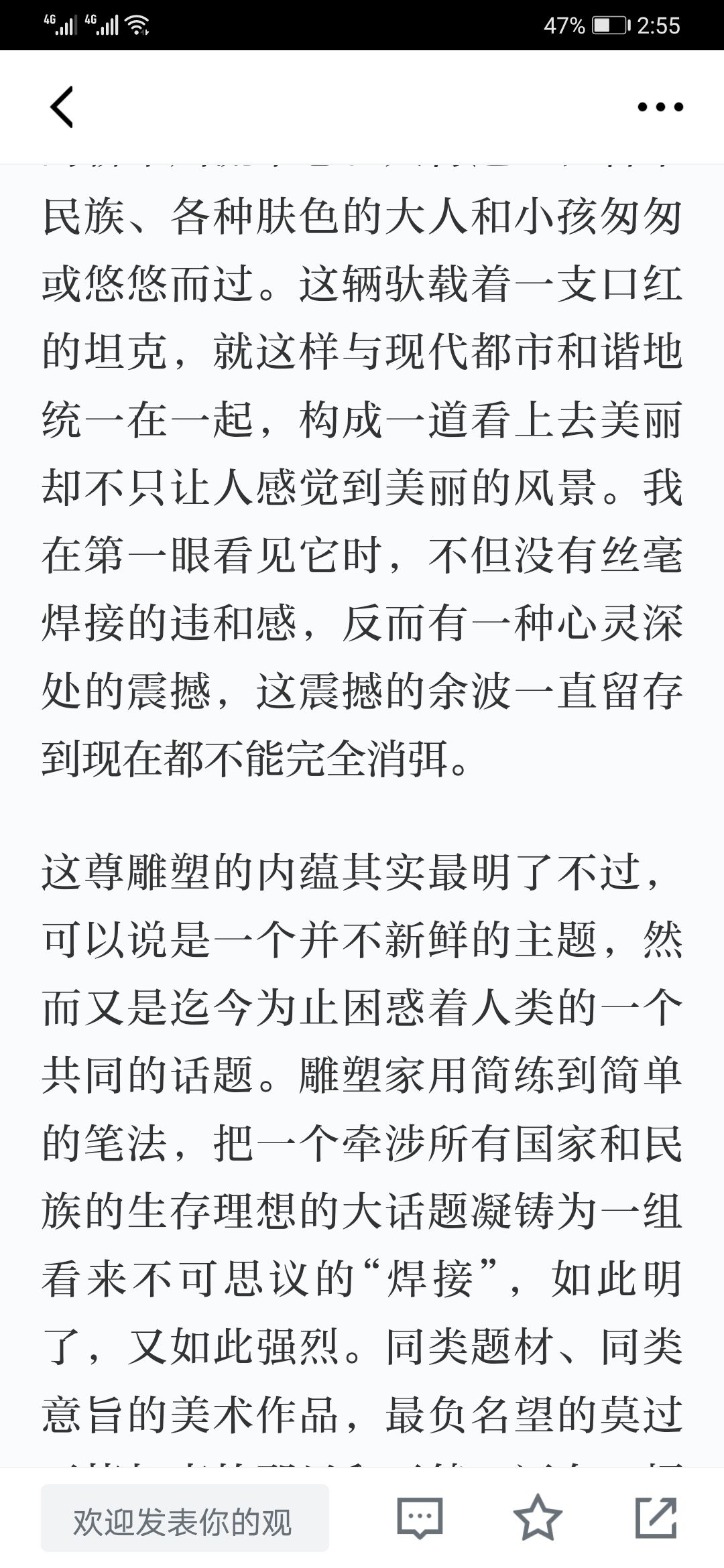The height and width of the screenshot is (1568, 724).
Task: Open the comments speech bubble icon
Action: pos(420,1518)
